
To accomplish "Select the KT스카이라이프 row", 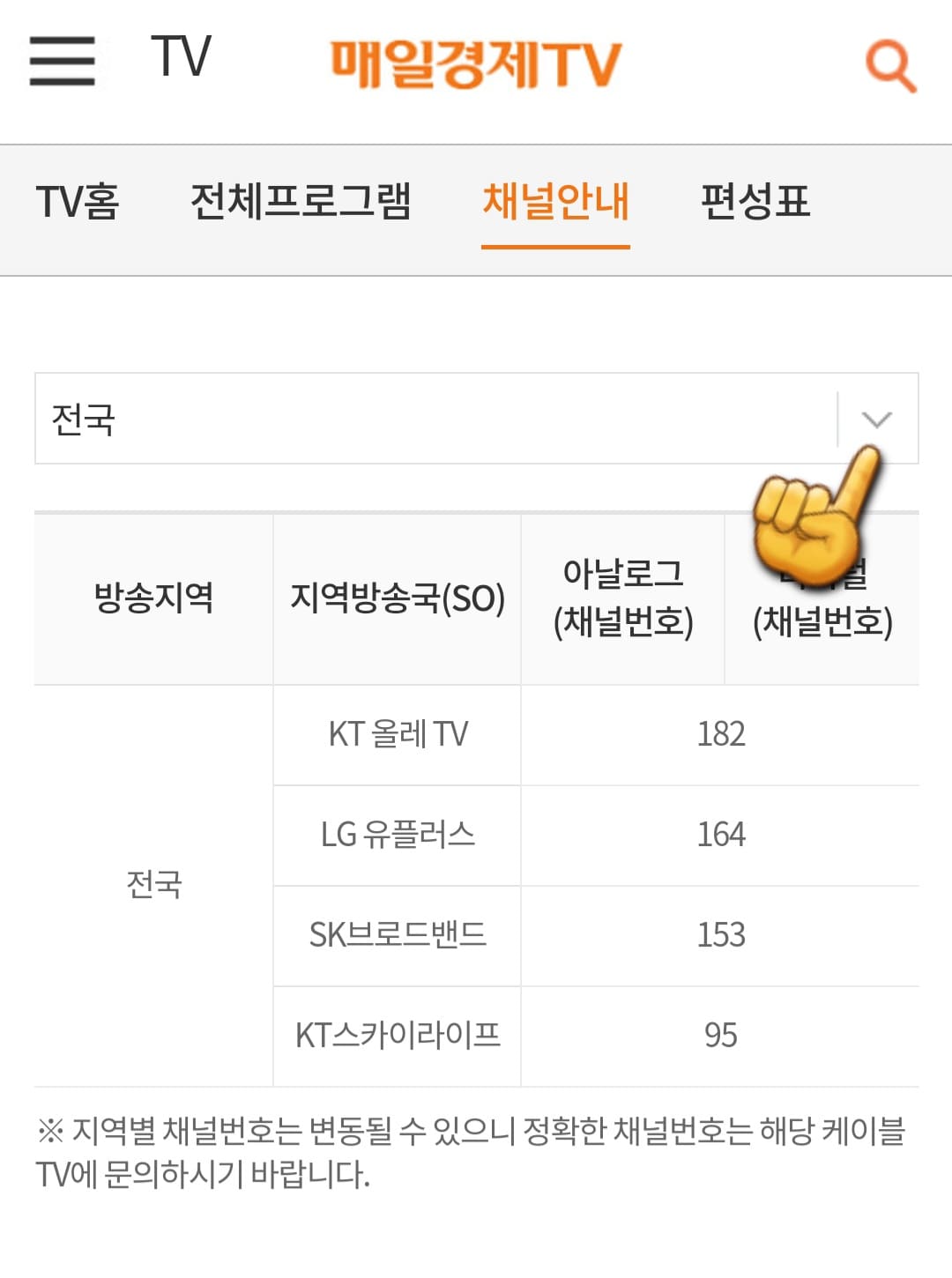I will coord(396,1033).
